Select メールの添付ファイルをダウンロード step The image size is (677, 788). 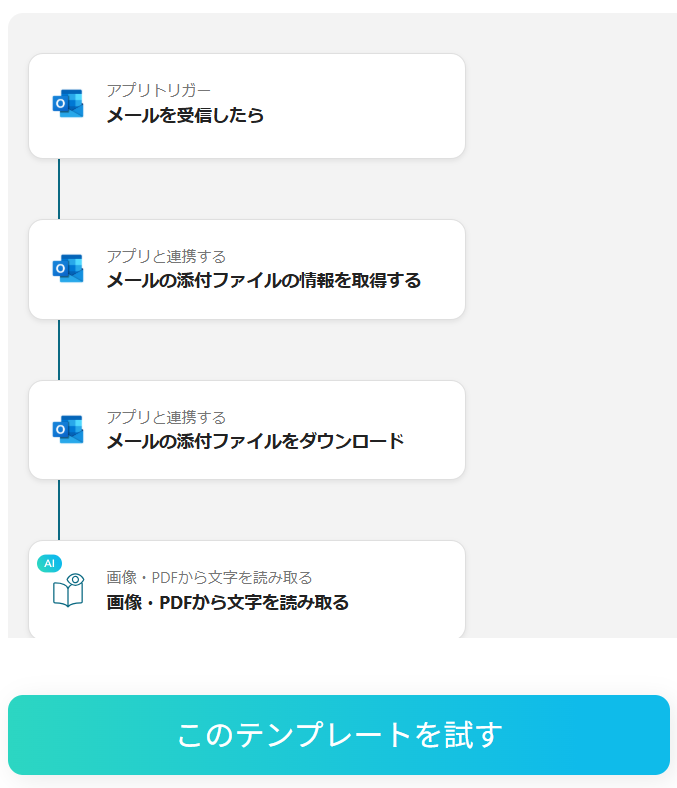click(247, 430)
